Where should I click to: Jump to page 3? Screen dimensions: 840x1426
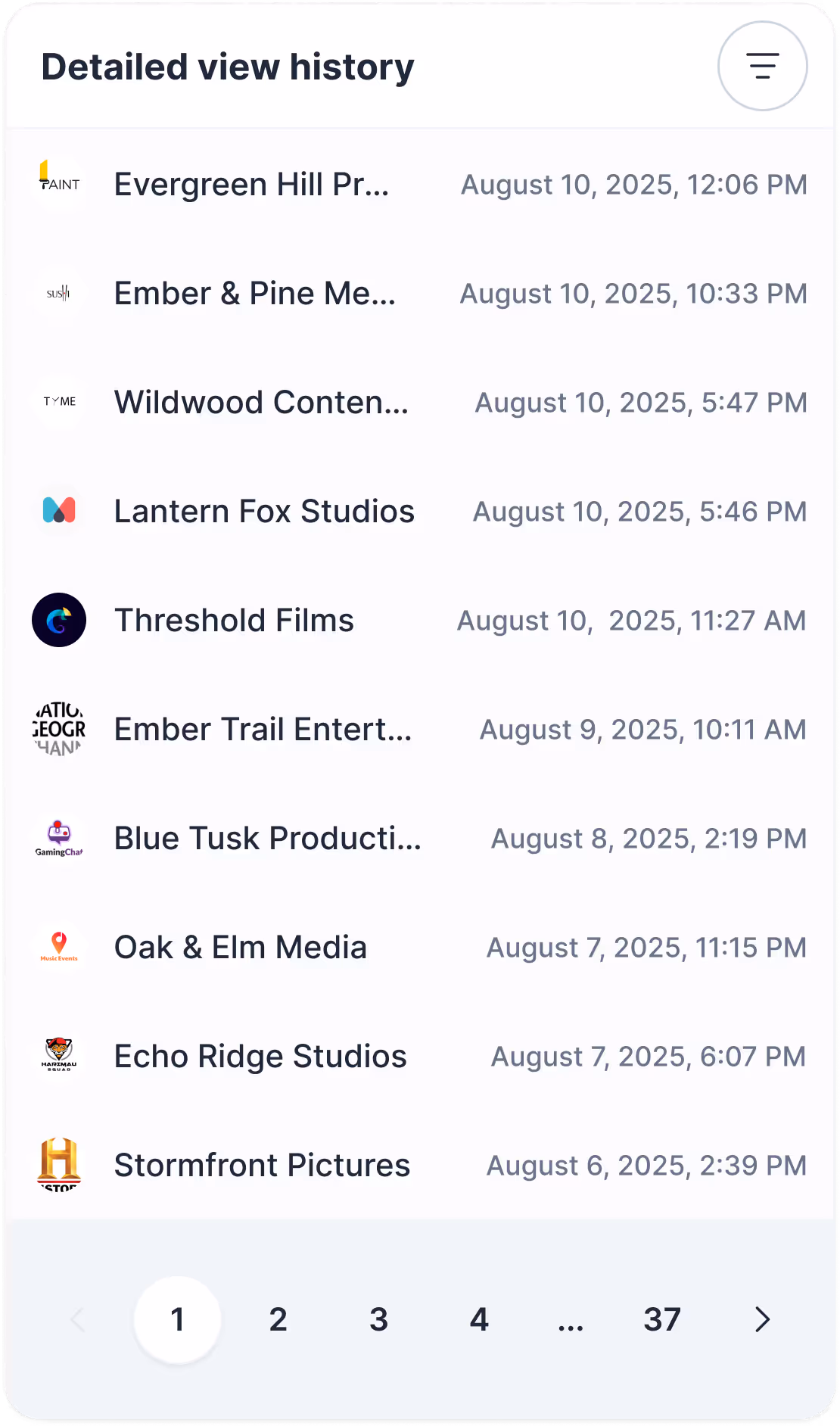click(x=378, y=1319)
